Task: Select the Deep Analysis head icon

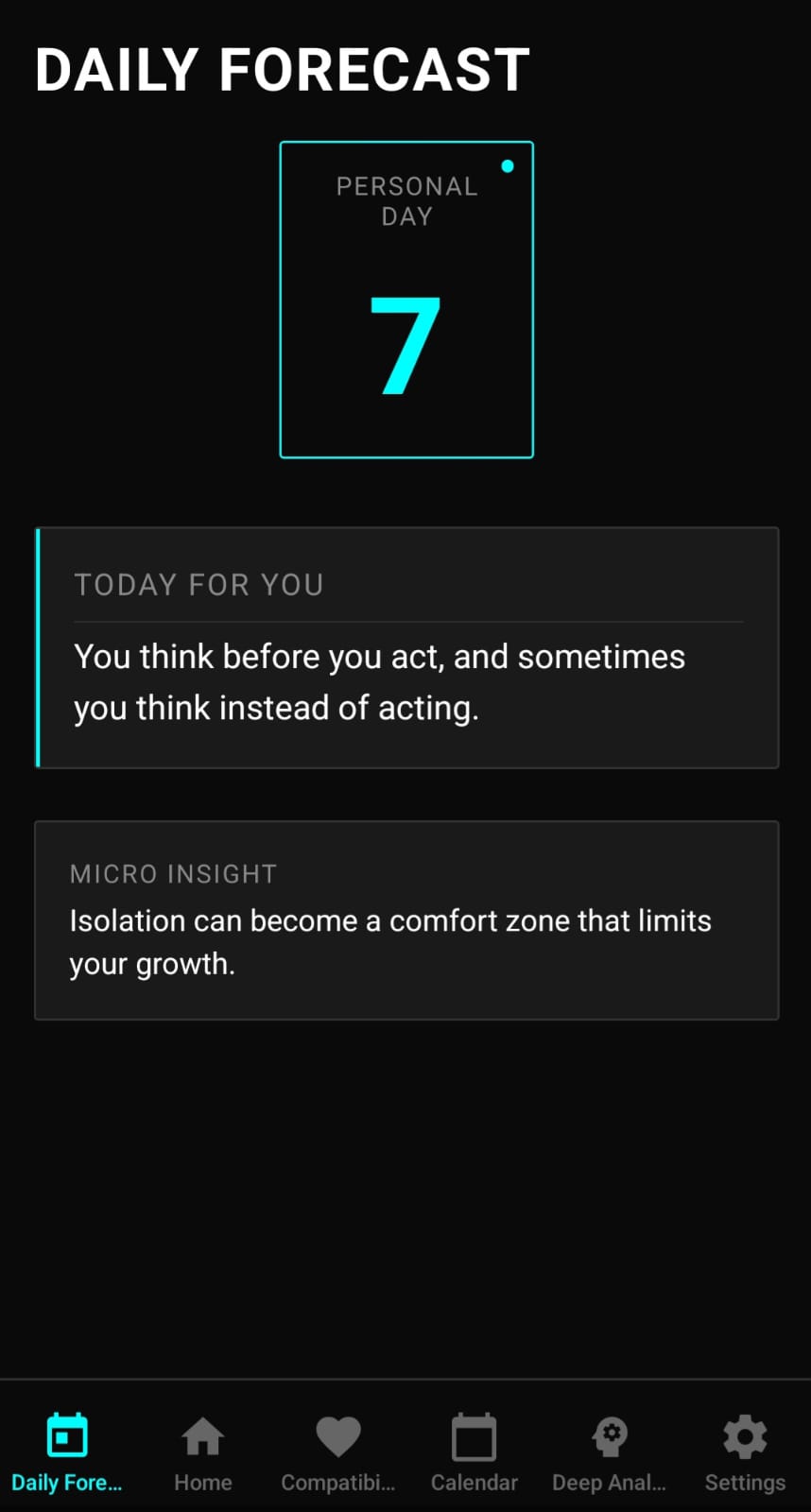Action: click(610, 1436)
